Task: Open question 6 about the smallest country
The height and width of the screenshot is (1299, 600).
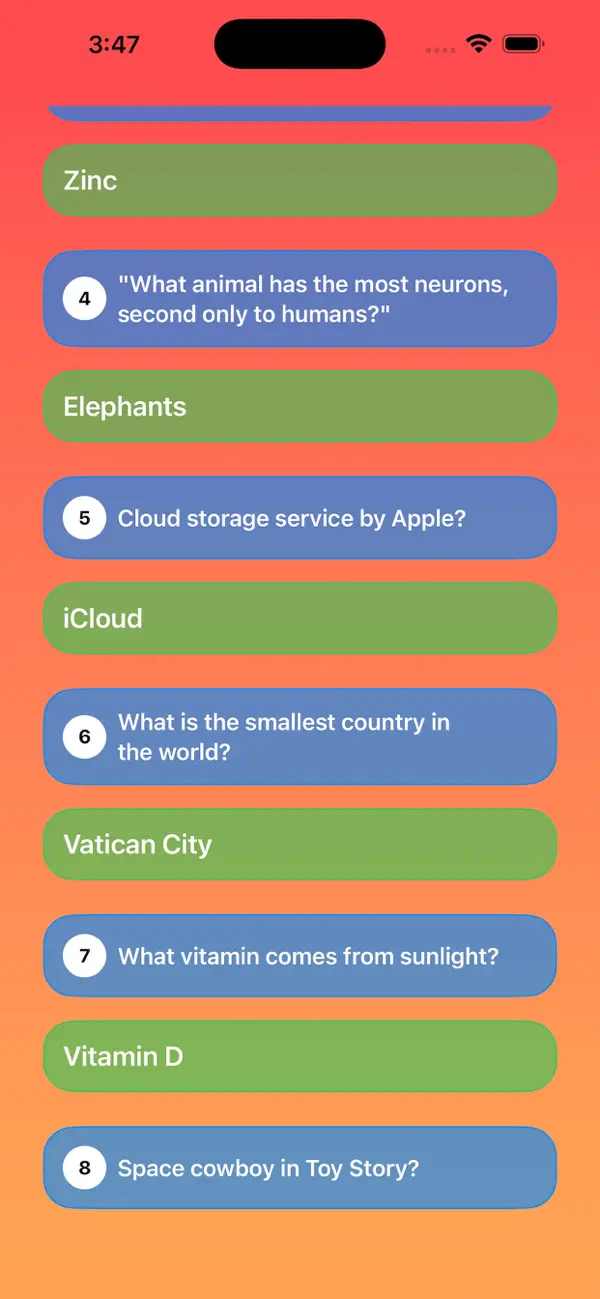Action: [300, 737]
